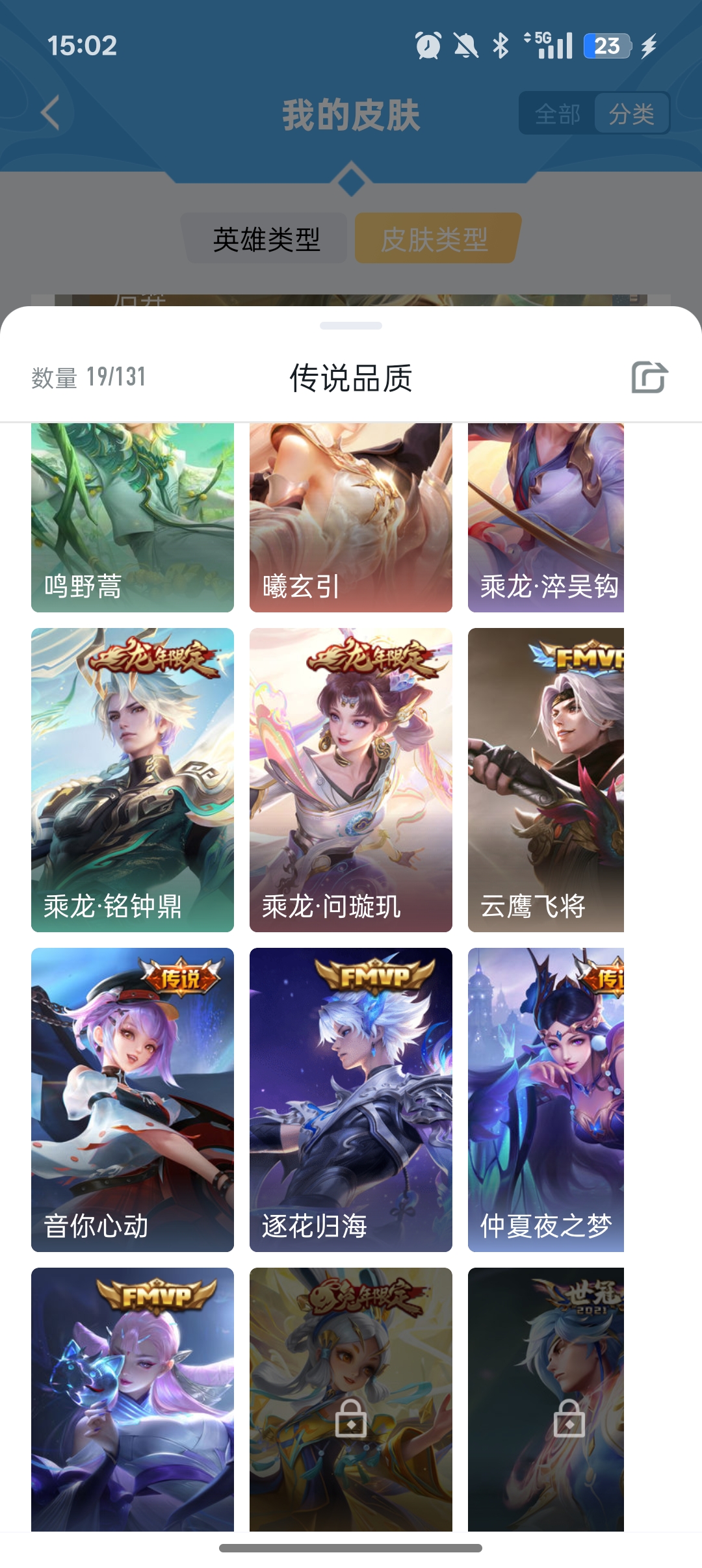Tap the locked 世冠 2021 skin
This screenshot has height=1568, width=702.
546,1398
